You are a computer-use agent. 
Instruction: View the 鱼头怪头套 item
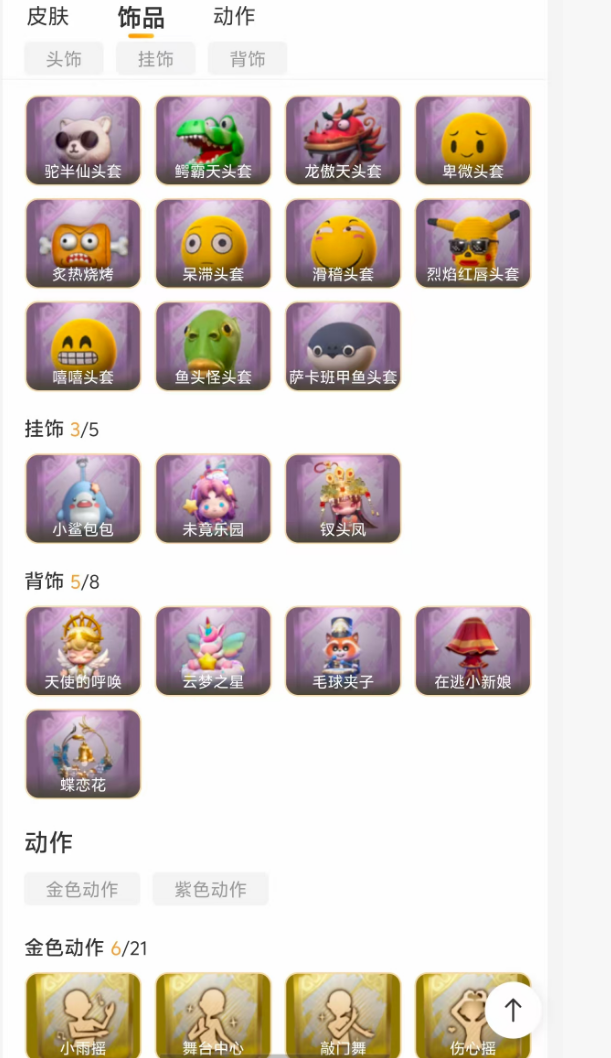click(213, 346)
